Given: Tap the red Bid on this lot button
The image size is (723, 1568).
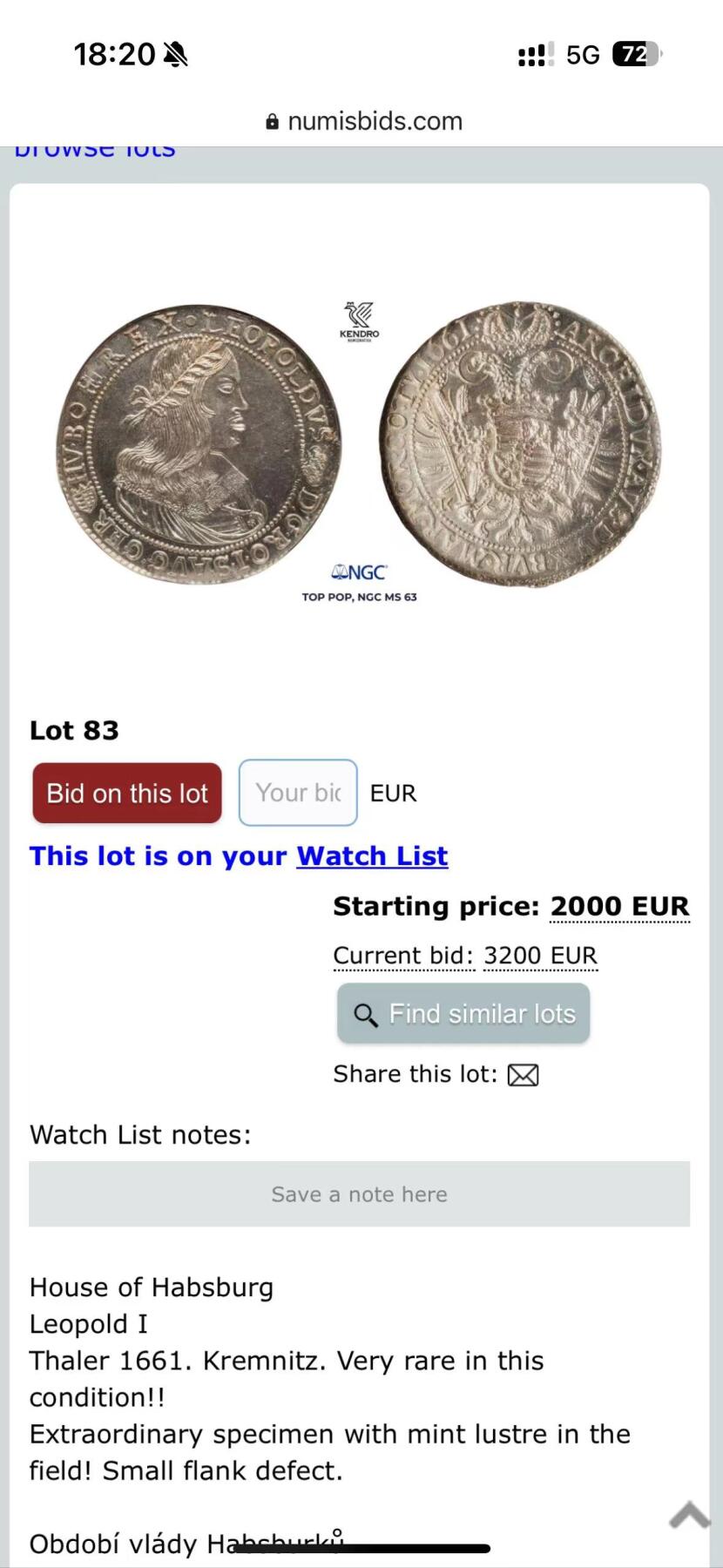Looking at the screenshot, I should coord(127,793).
